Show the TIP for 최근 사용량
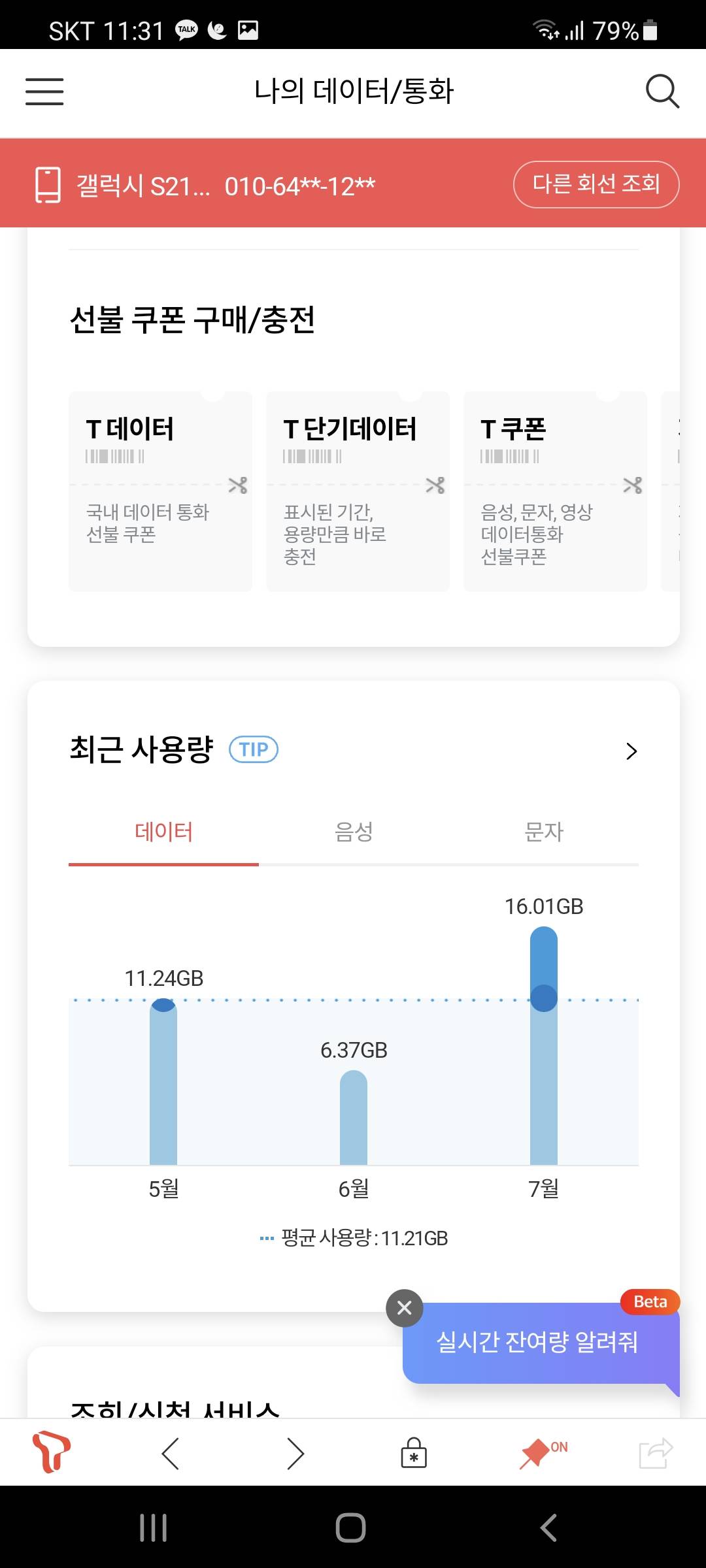Image resolution: width=706 pixels, height=1568 pixels. [x=254, y=749]
